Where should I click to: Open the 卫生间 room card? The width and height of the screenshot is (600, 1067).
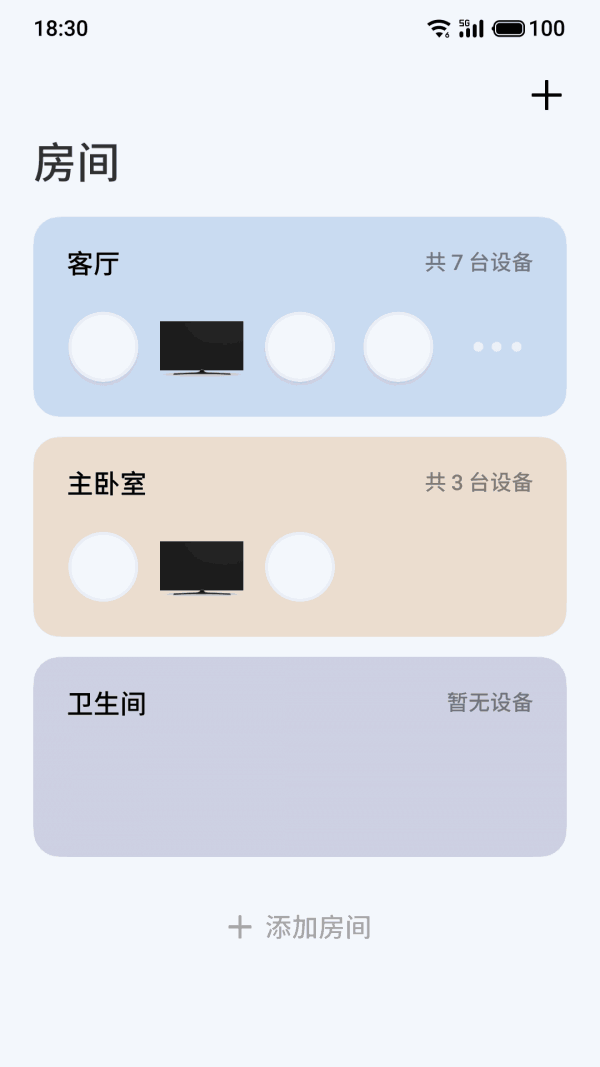click(x=300, y=757)
